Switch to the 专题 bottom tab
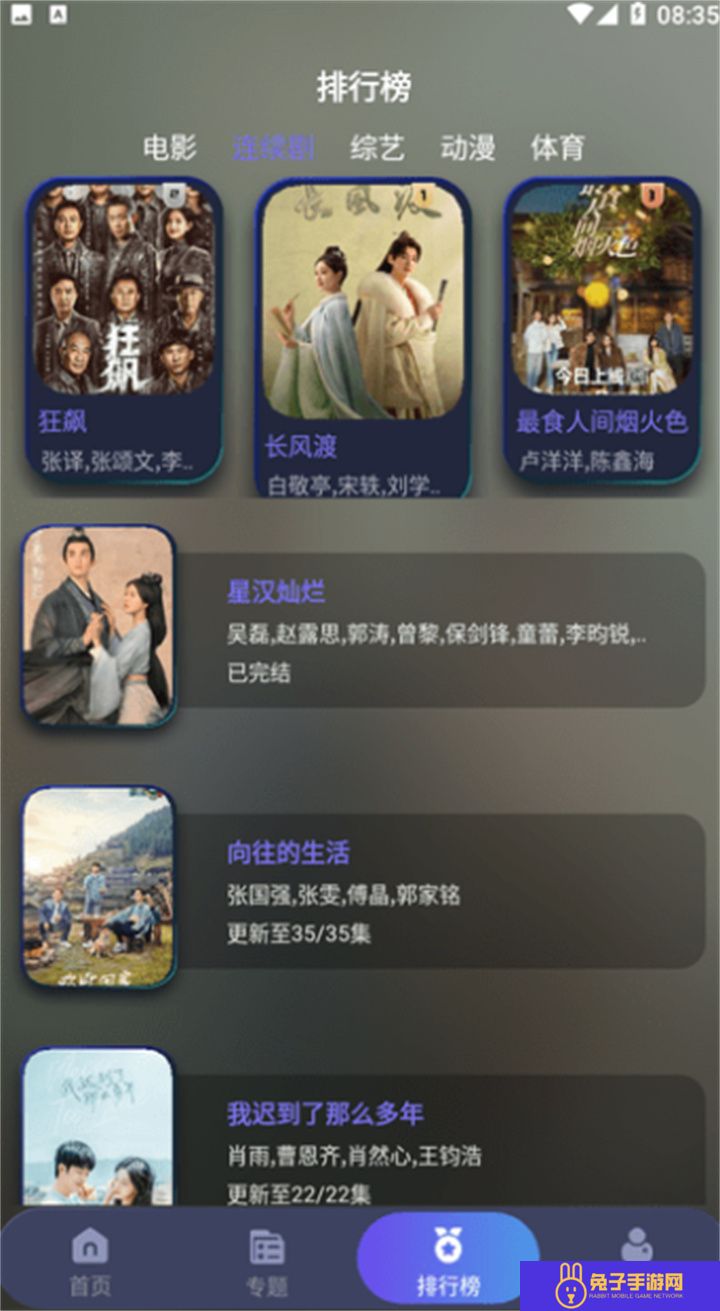The image size is (720, 1311). click(267, 1262)
